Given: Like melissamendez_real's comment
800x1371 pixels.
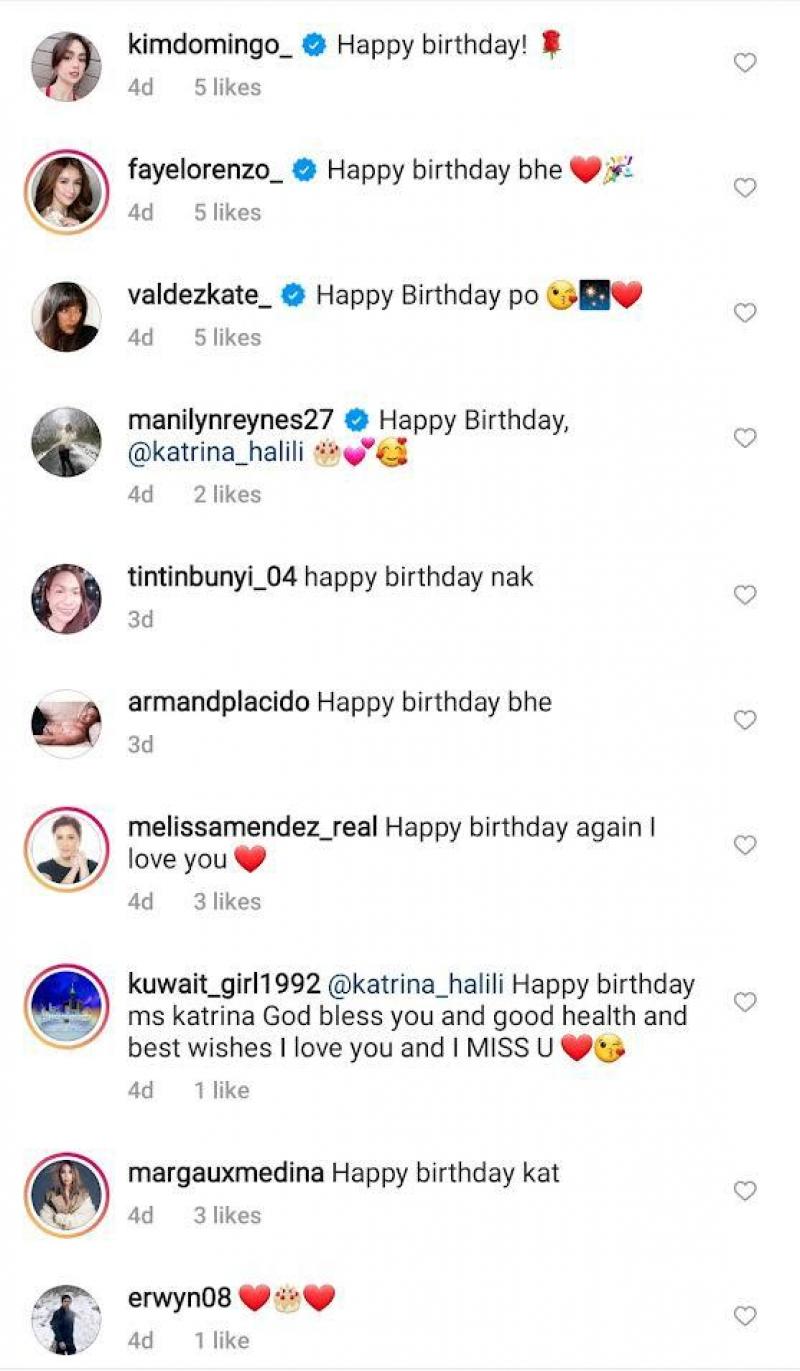Looking at the screenshot, I should point(744,845).
